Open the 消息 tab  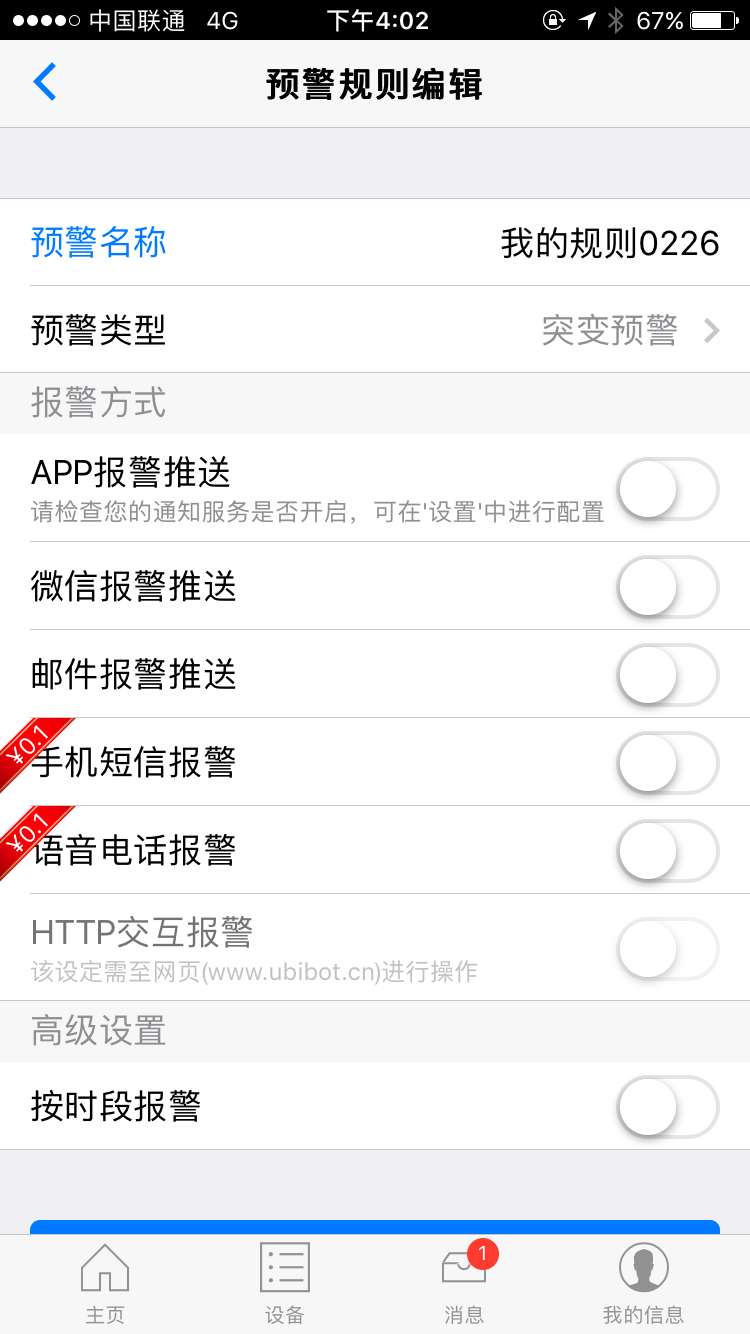tap(465, 1285)
